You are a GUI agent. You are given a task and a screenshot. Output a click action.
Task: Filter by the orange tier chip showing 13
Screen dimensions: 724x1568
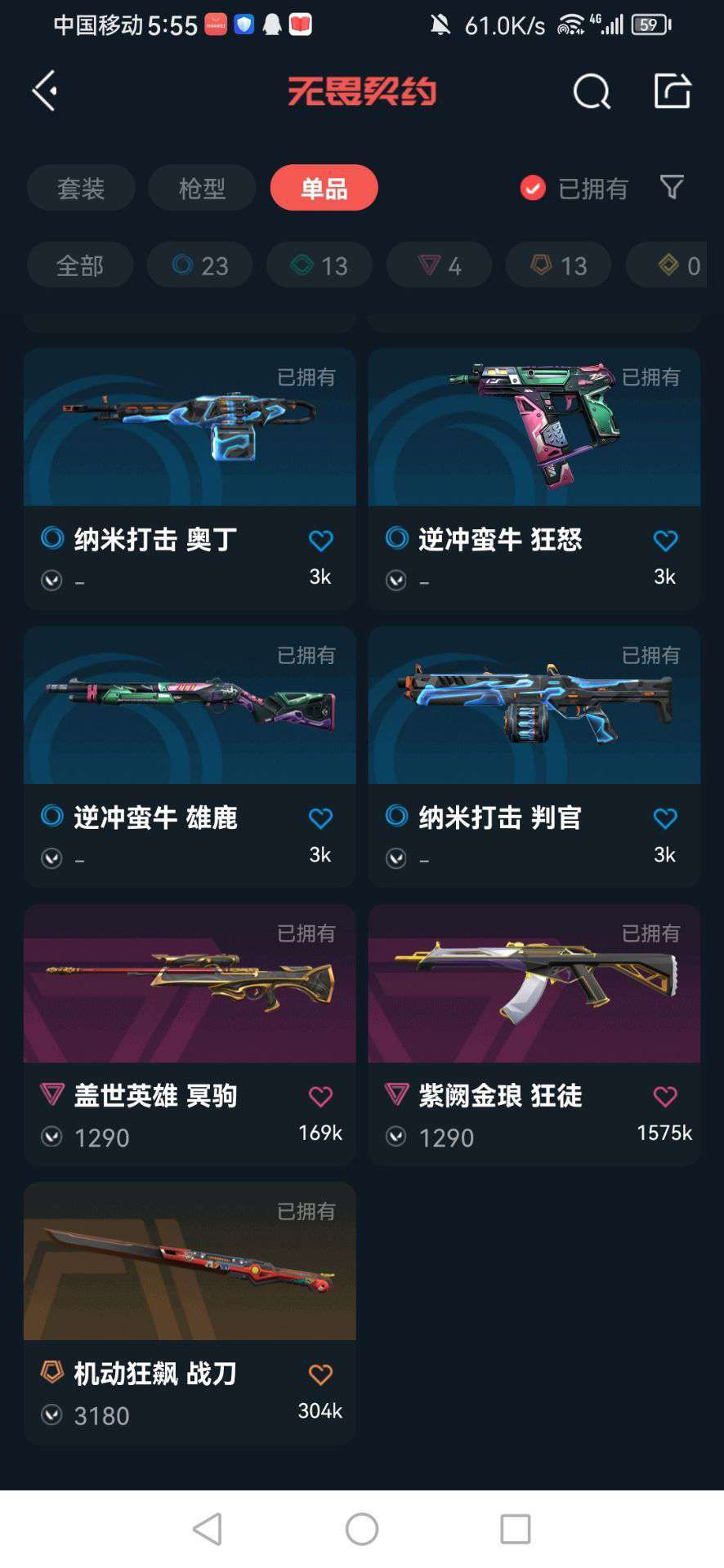click(559, 265)
